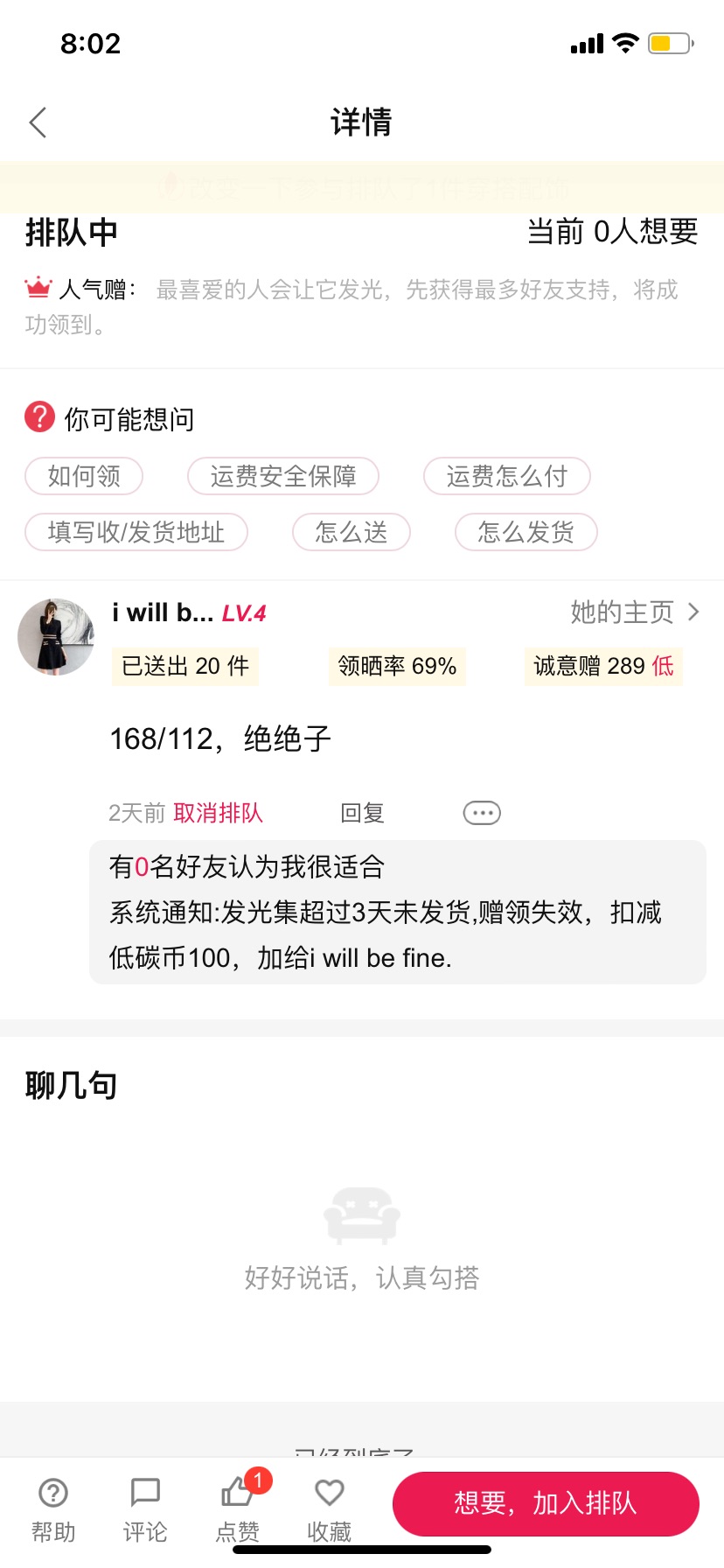Open the 运费怎么付 question
The image size is (724, 1568).
[x=507, y=476]
